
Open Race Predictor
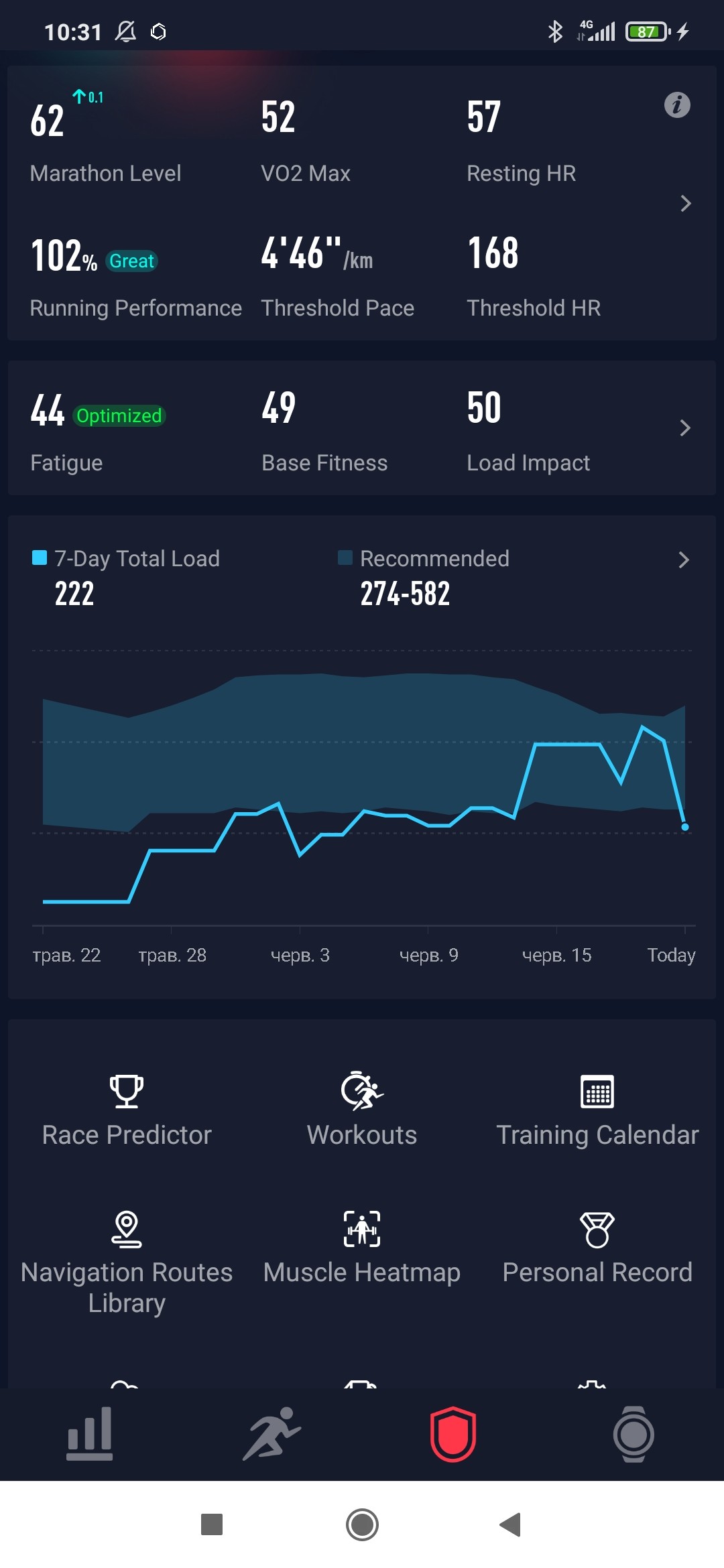click(x=127, y=1110)
